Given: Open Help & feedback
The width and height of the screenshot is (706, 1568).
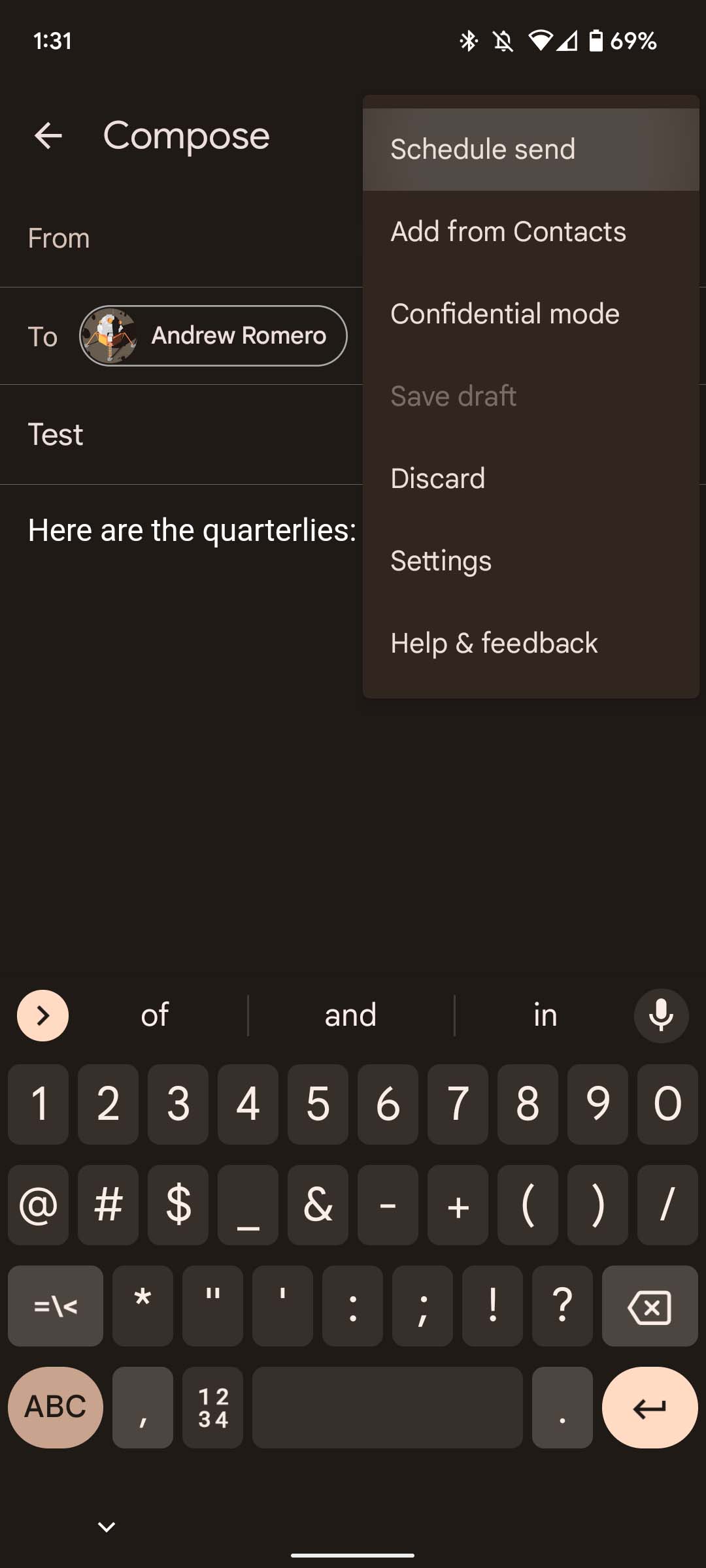Looking at the screenshot, I should tap(494, 643).
